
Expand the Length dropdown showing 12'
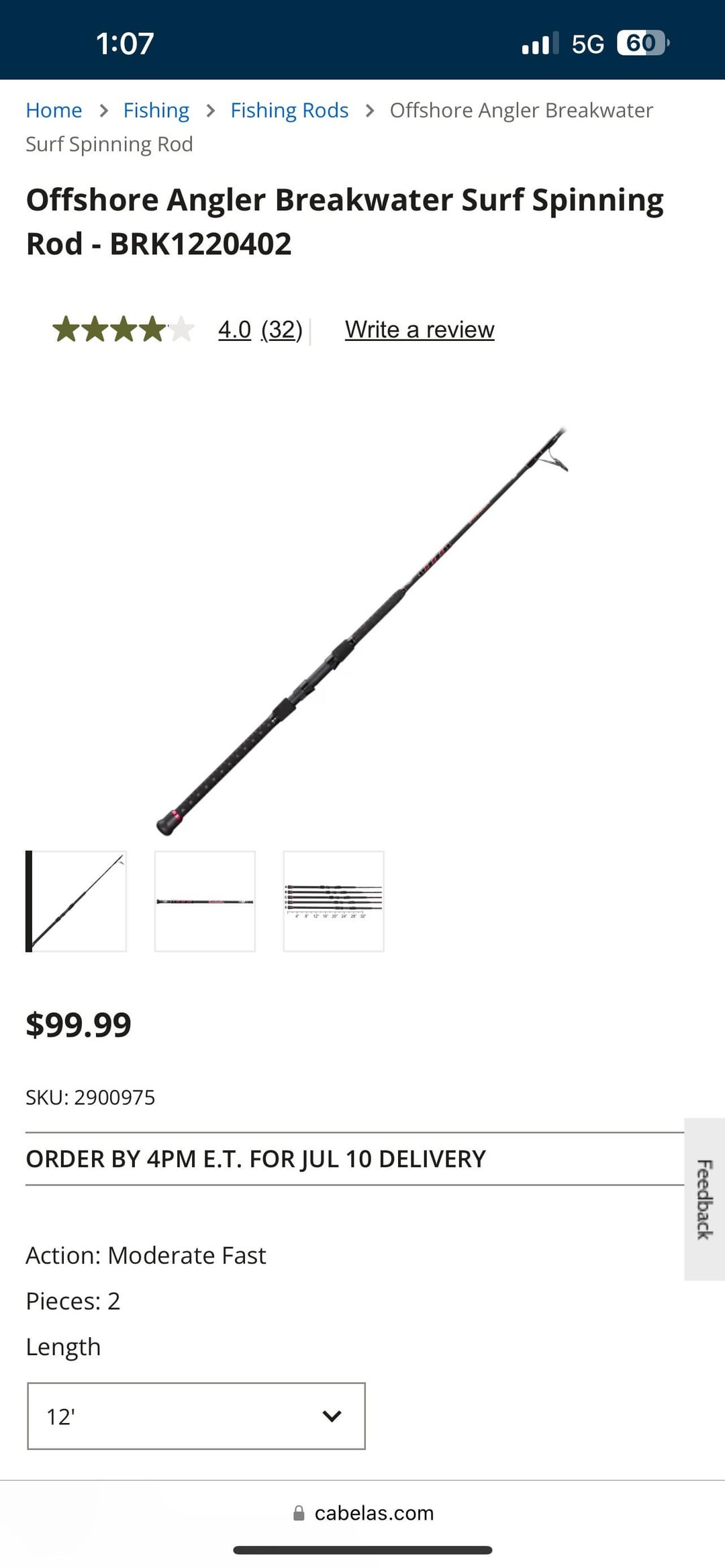196,1416
